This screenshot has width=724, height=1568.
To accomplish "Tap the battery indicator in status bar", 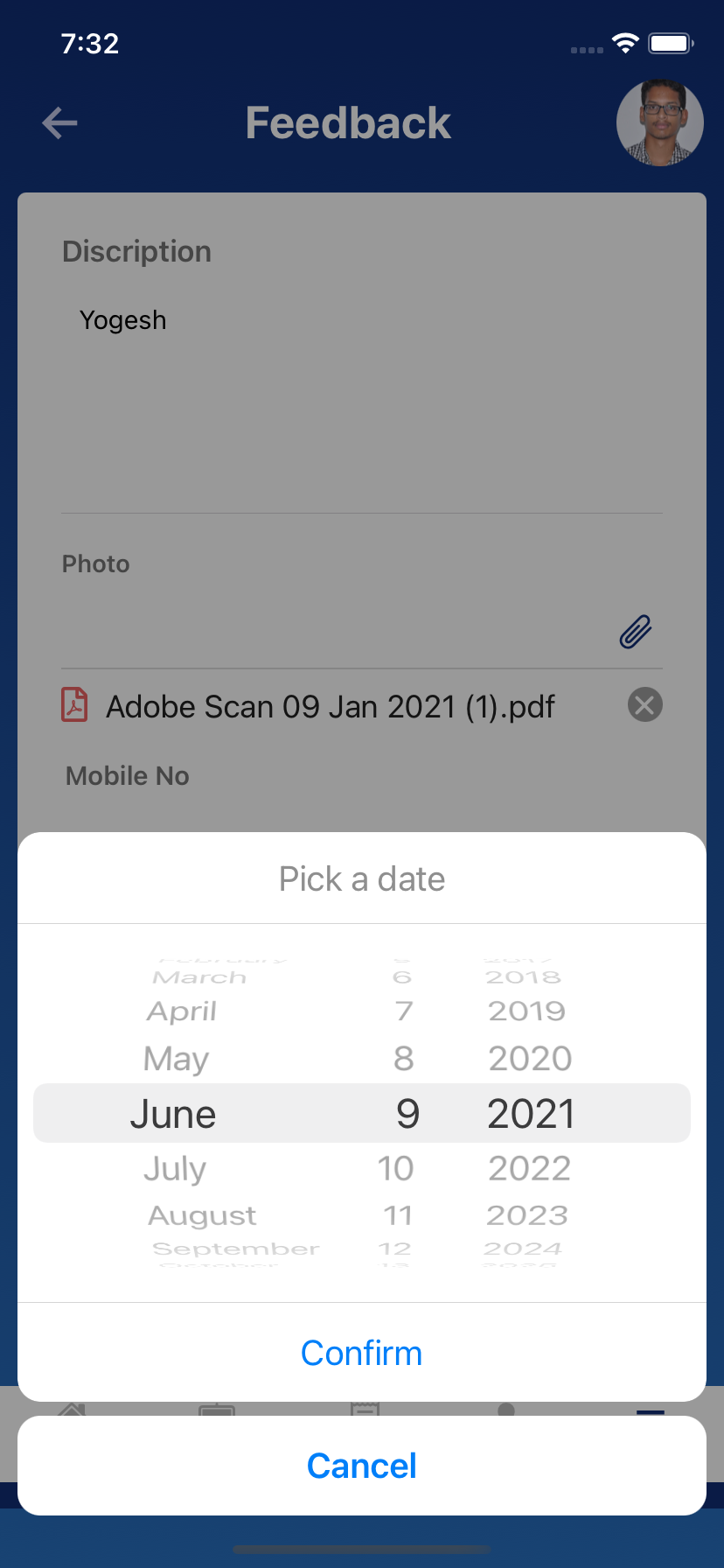I will [670, 42].
